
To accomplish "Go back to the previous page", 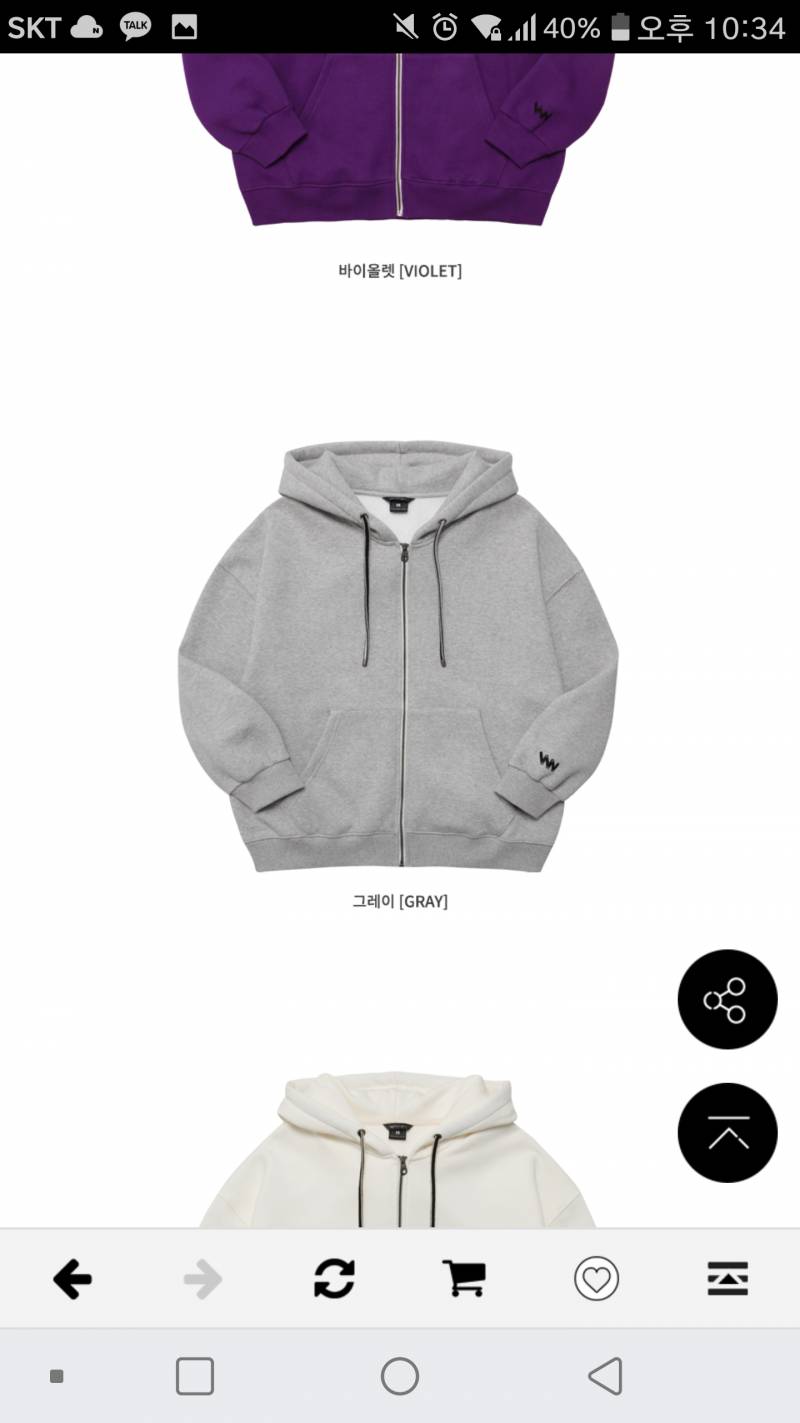I will point(72,1278).
